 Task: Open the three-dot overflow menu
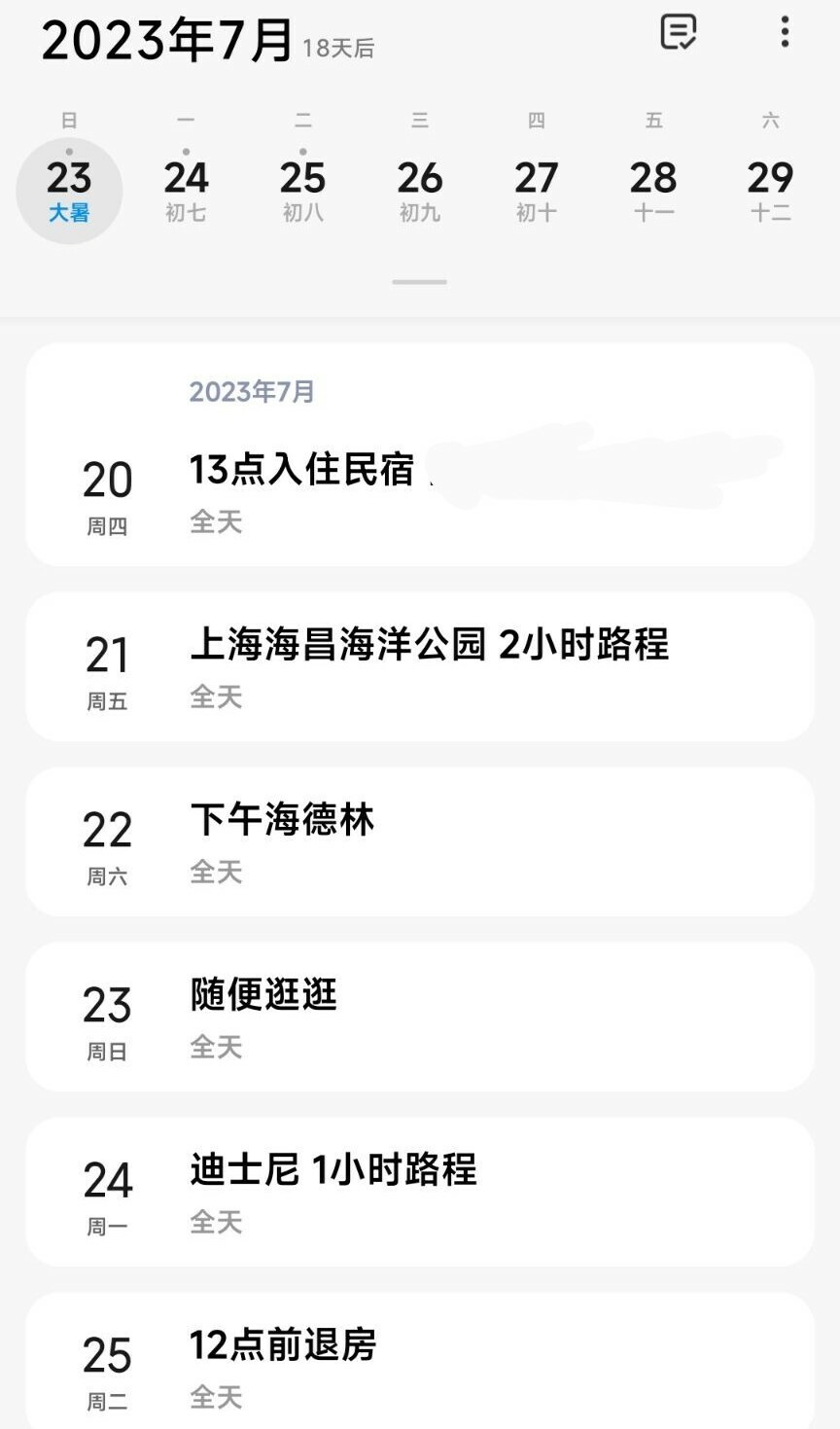[x=785, y=32]
